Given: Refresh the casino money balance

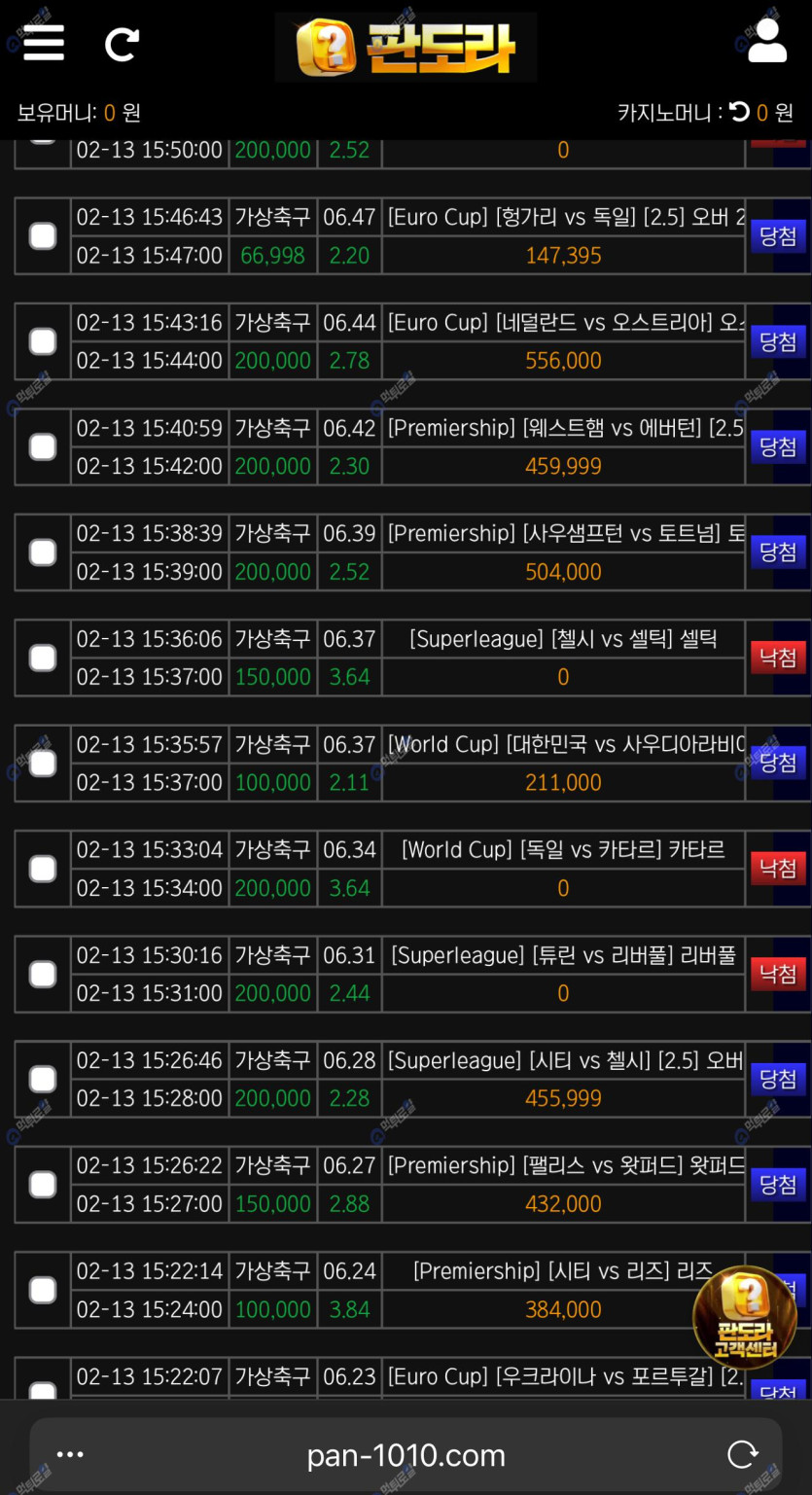Looking at the screenshot, I should click(740, 112).
